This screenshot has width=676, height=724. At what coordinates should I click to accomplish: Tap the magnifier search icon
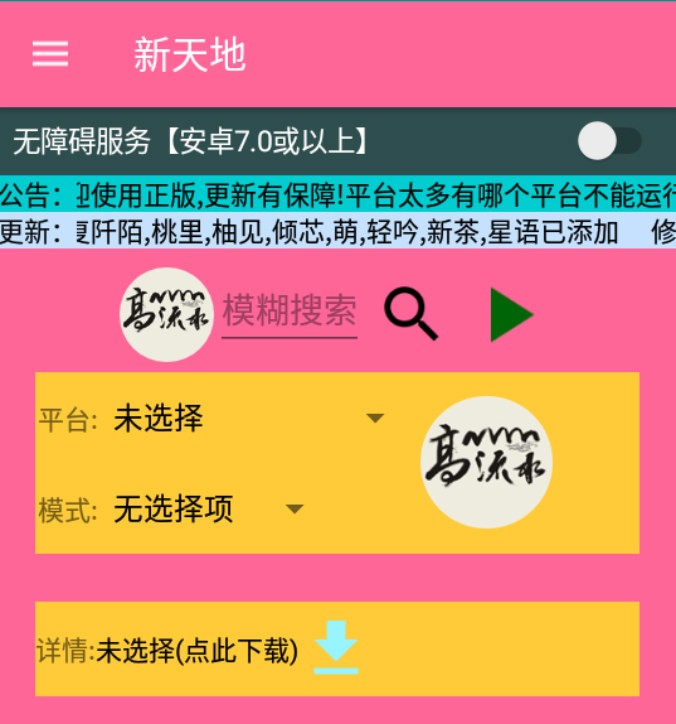411,313
